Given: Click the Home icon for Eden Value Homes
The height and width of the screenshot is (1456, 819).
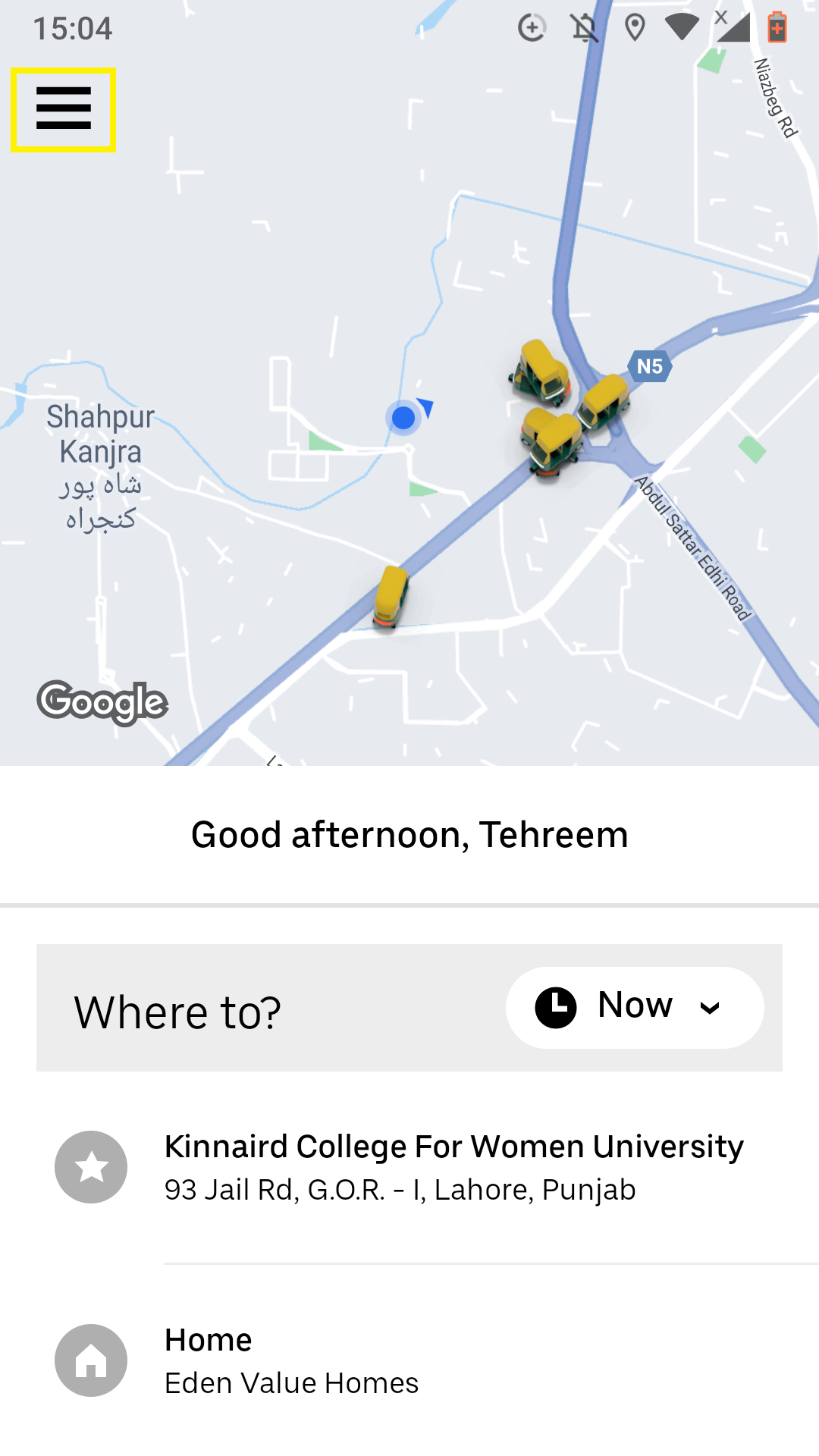Looking at the screenshot, I should [x=91, y=1359].
